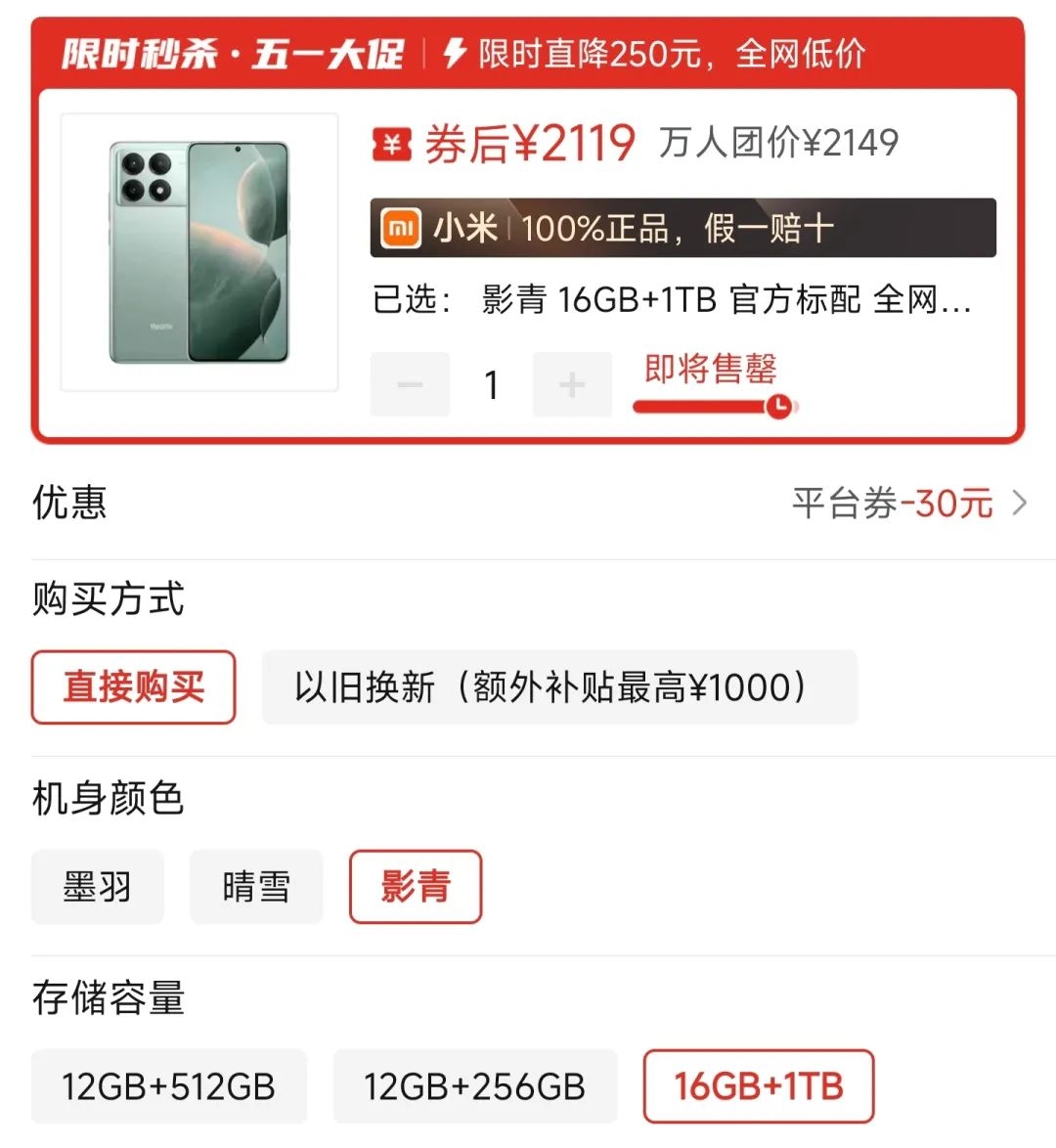This screenshot has height=1148, width=1056.
Task: Pick the 晴雪 color option
Action: tap(256, 887)
